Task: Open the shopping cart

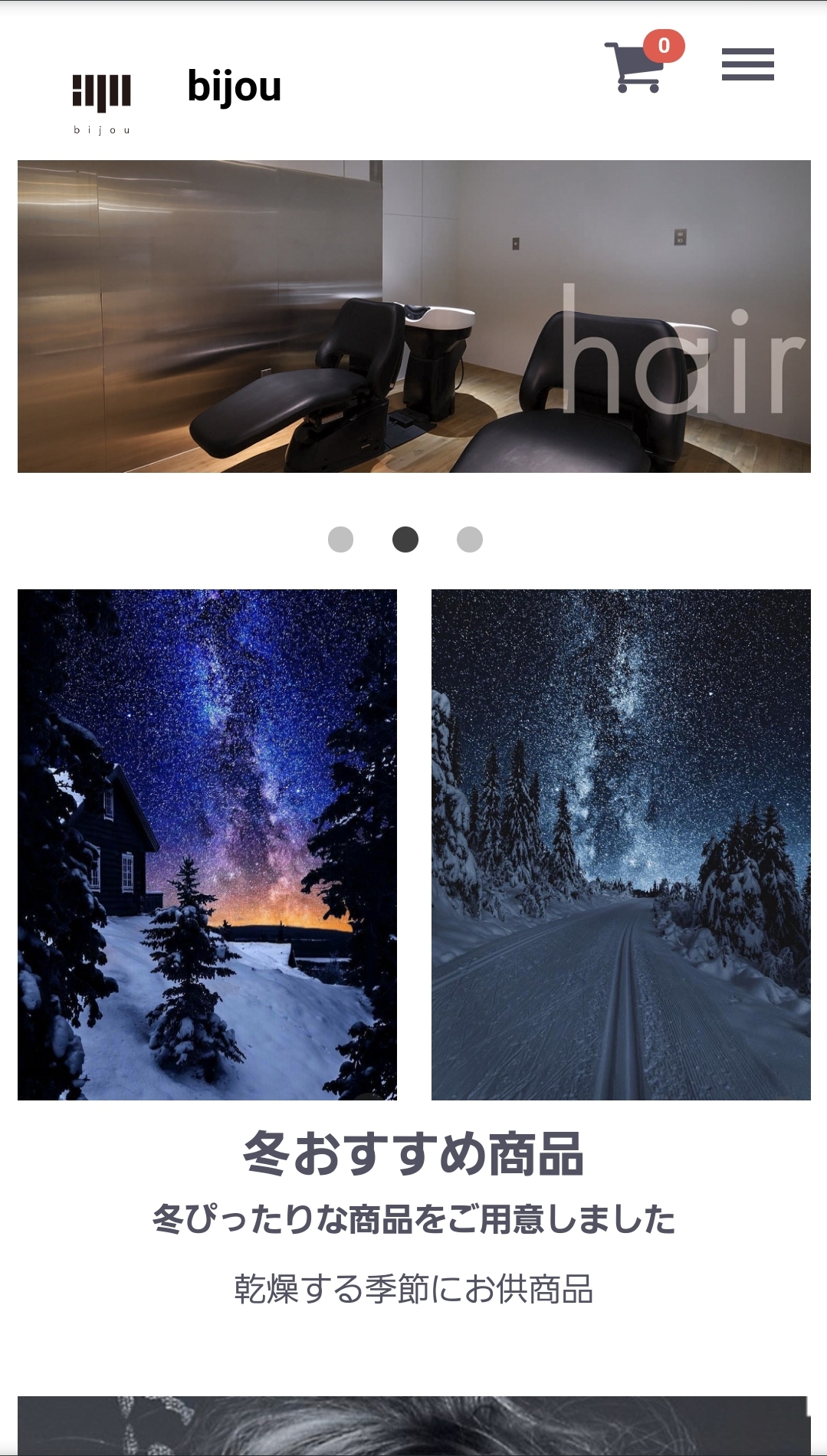Action: (x=636, y=67)
